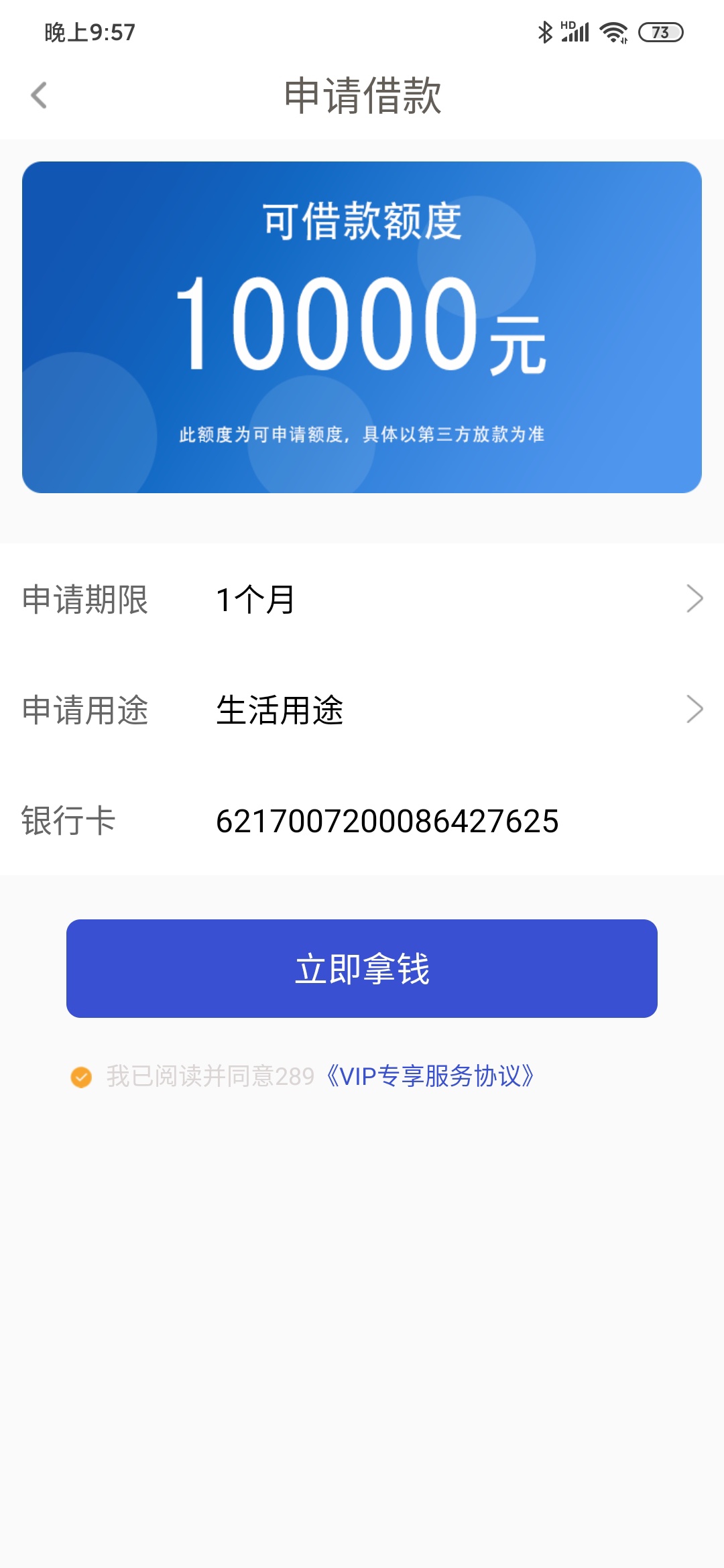Open the 申请期限 loan term row
Viewport: 724px width, 1568px height.
[362, 598]
